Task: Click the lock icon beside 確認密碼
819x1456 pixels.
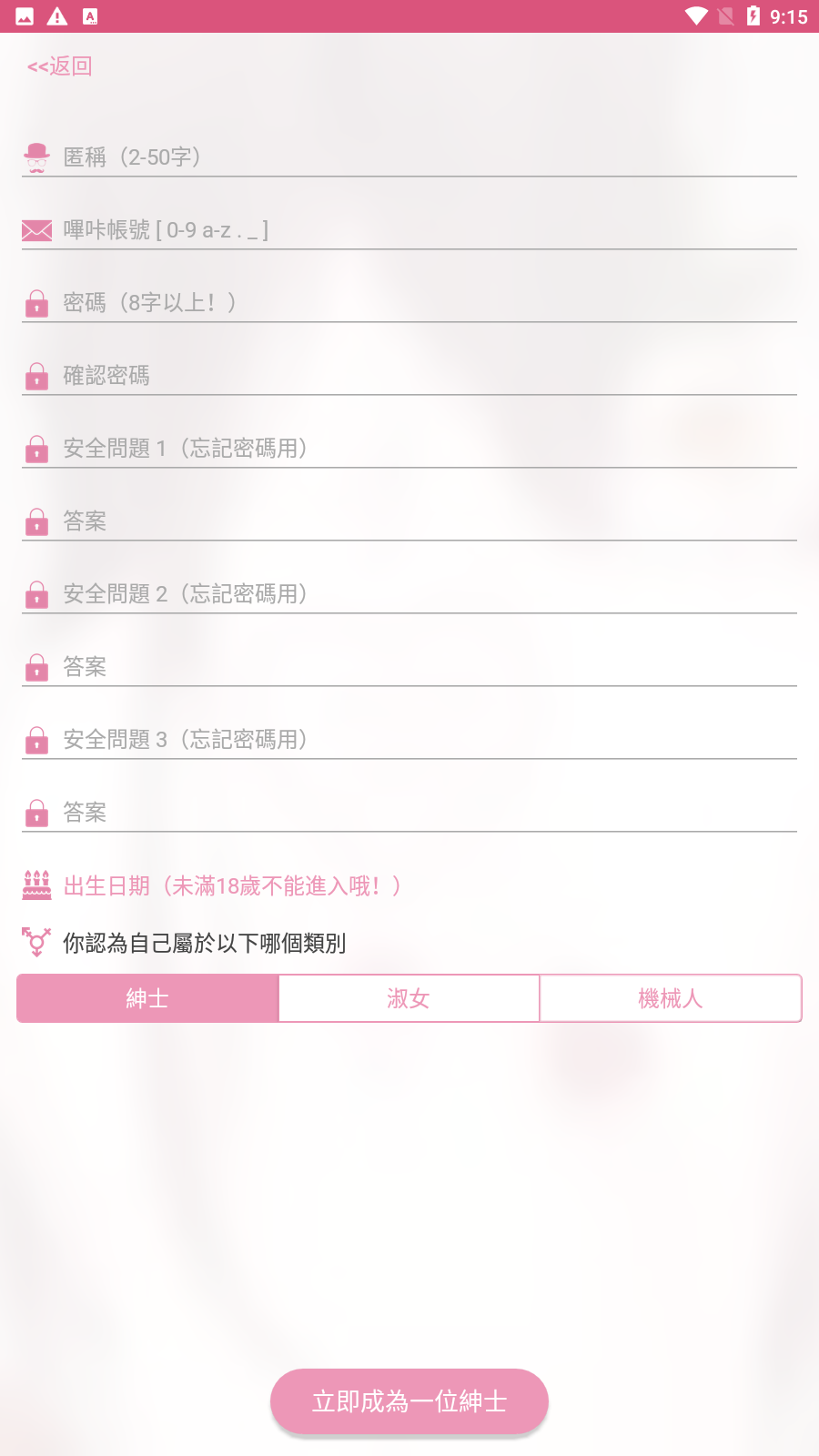Action: [36, 376]
